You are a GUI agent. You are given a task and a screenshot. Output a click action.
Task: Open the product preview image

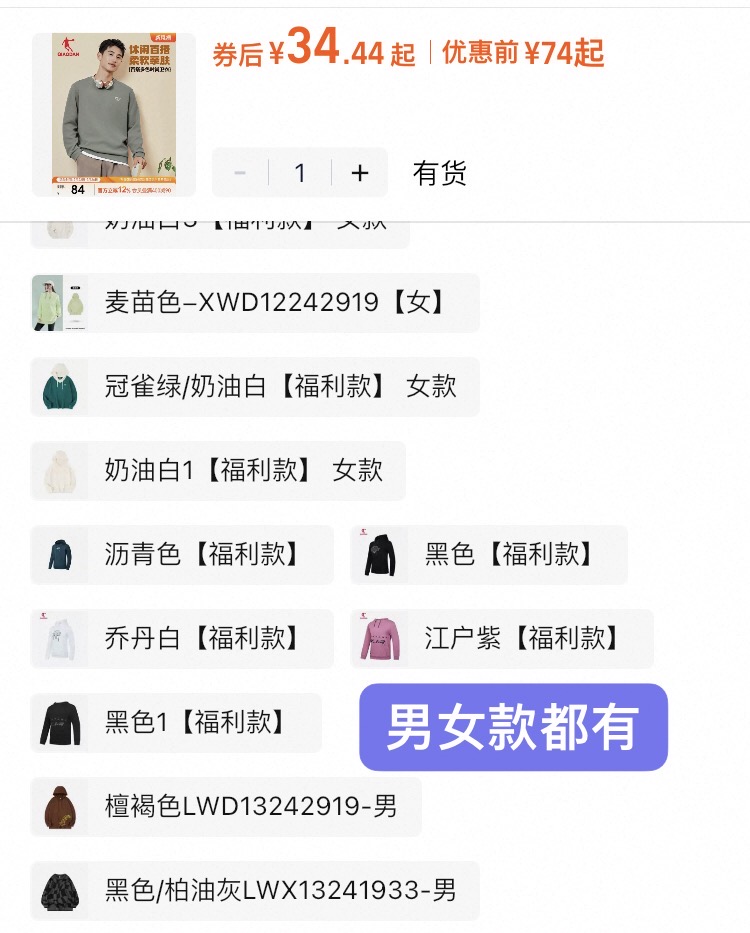[x=113, y=115]
